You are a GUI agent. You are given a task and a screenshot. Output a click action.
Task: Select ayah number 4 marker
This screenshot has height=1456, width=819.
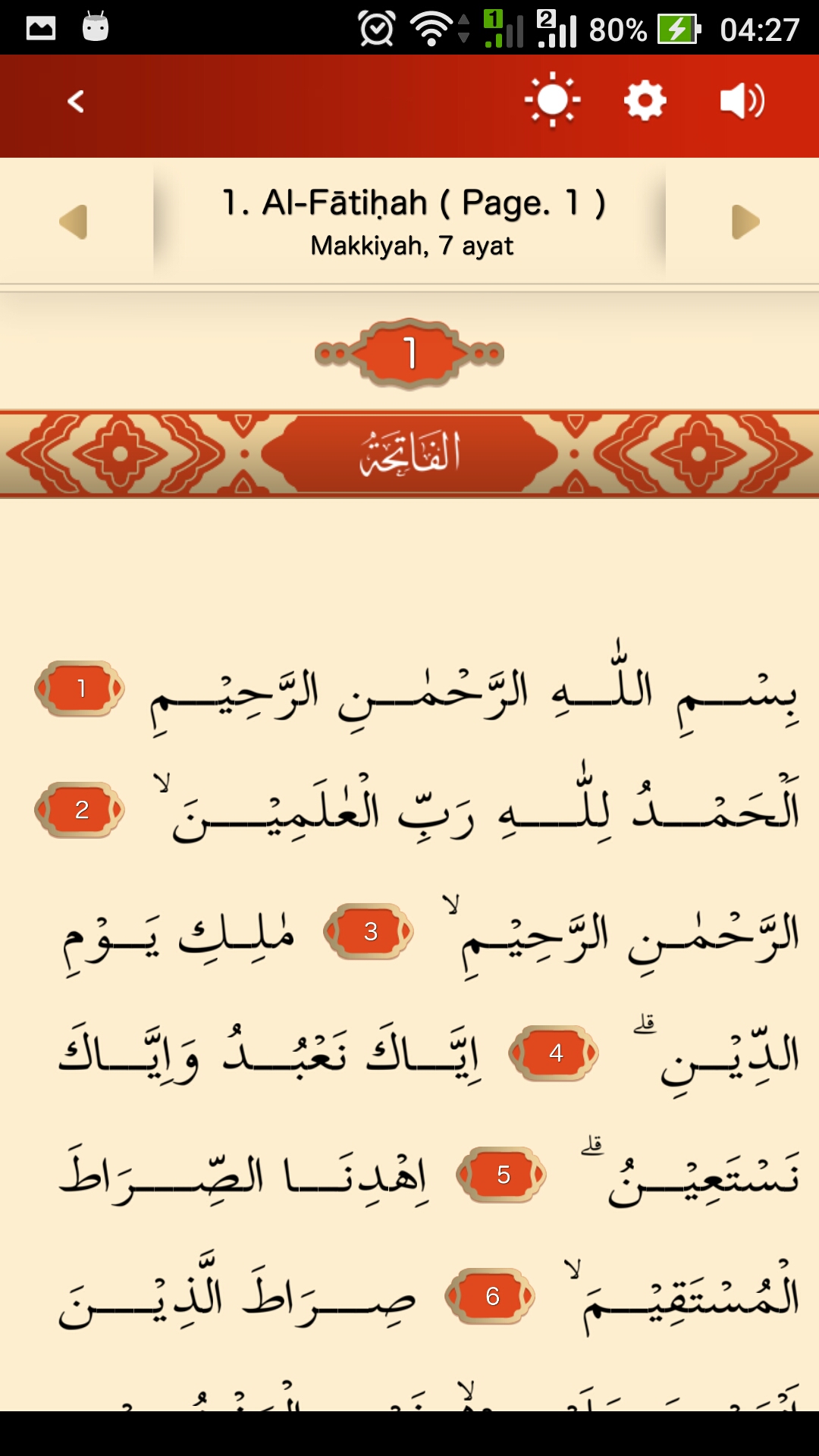click(x=555, y=1053)
